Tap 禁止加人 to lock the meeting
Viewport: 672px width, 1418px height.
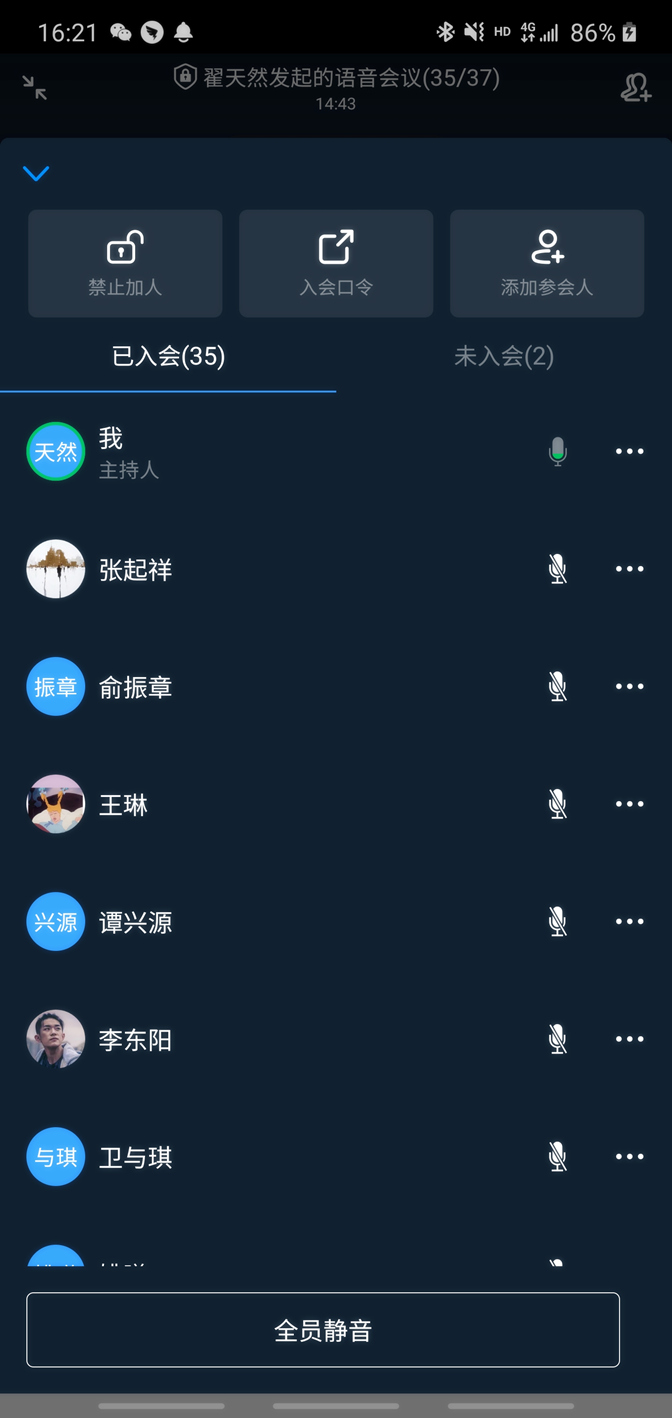(x=125, y=263)
